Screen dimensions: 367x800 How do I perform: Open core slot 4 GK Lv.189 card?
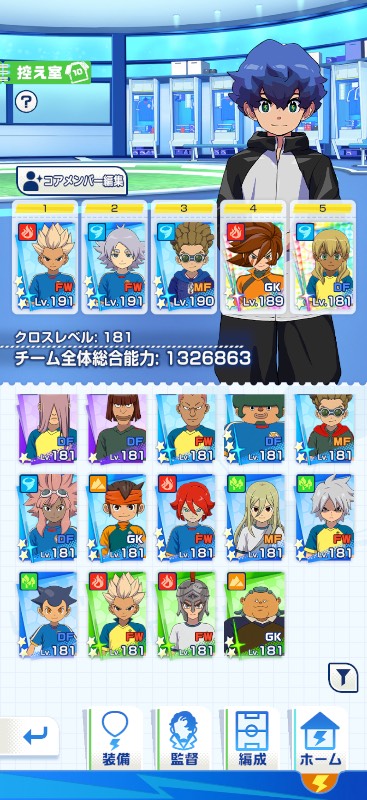click(253, 257)
